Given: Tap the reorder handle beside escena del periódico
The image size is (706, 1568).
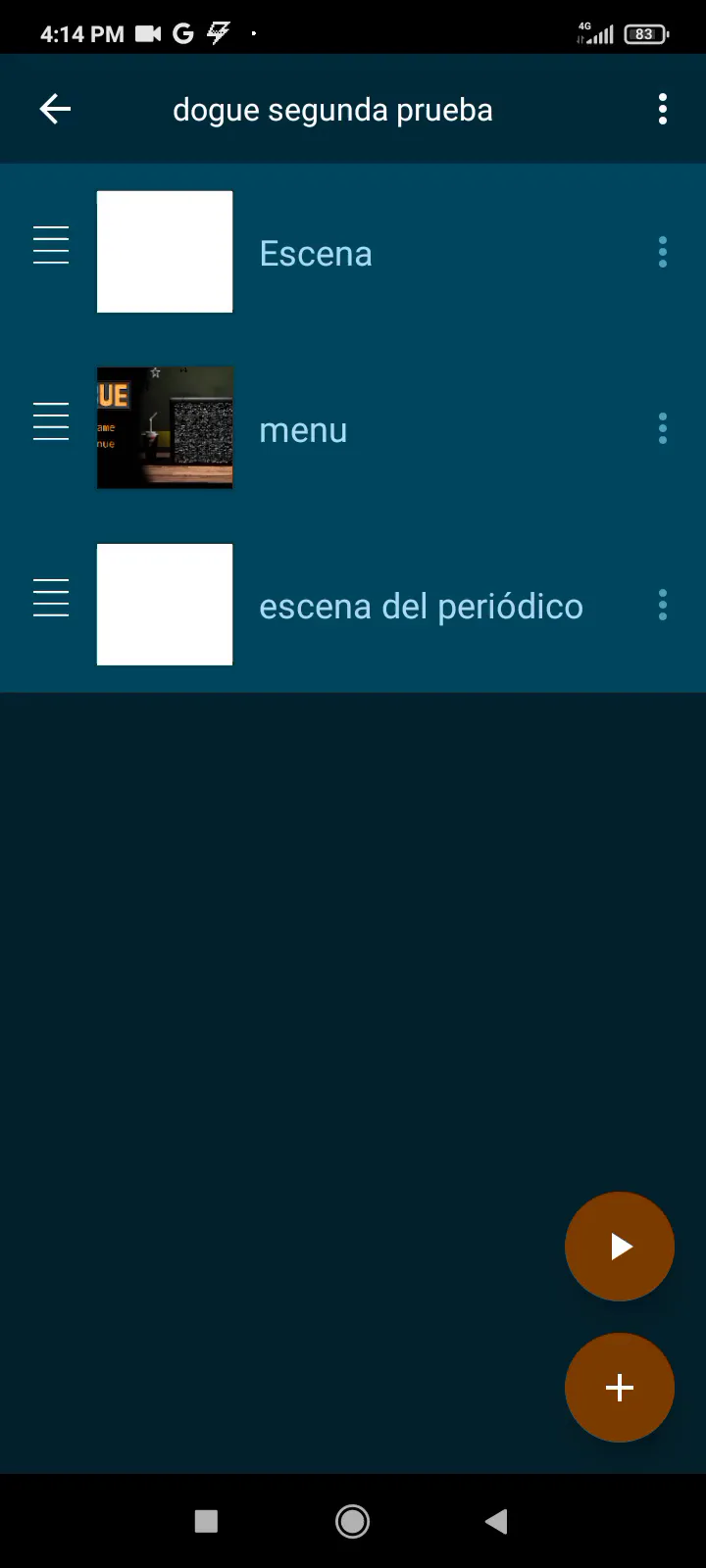Looking at the screenshot, I should pos(51,598).
